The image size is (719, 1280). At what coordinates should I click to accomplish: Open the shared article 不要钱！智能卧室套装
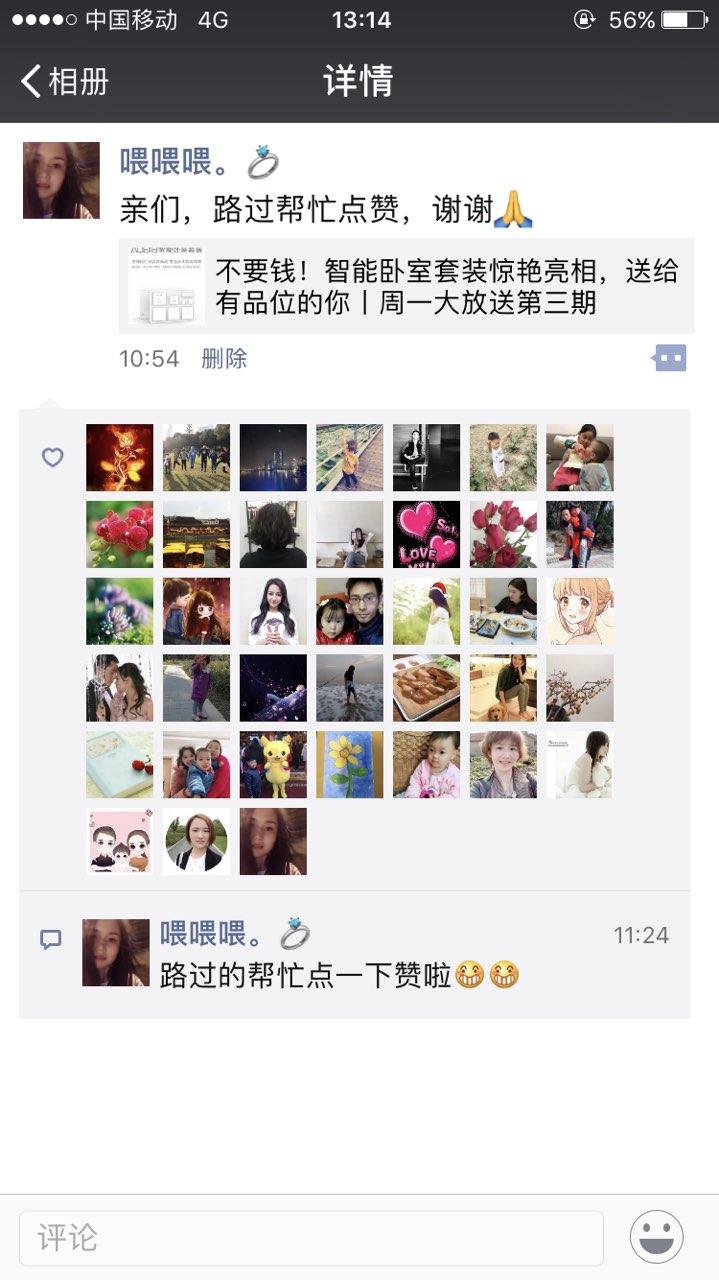[x=405, y=286]
